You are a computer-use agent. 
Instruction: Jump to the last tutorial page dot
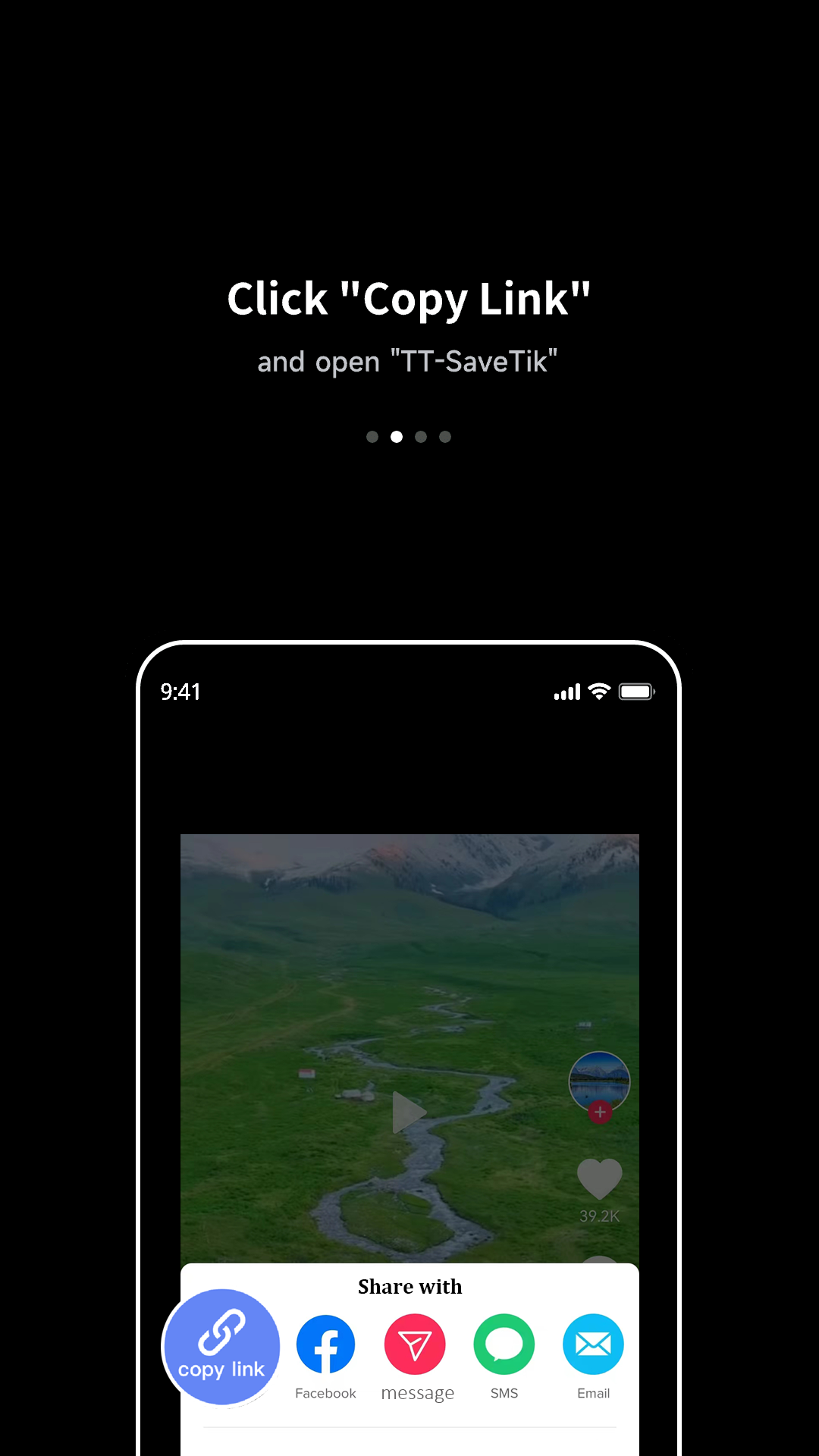coord(445,437)
